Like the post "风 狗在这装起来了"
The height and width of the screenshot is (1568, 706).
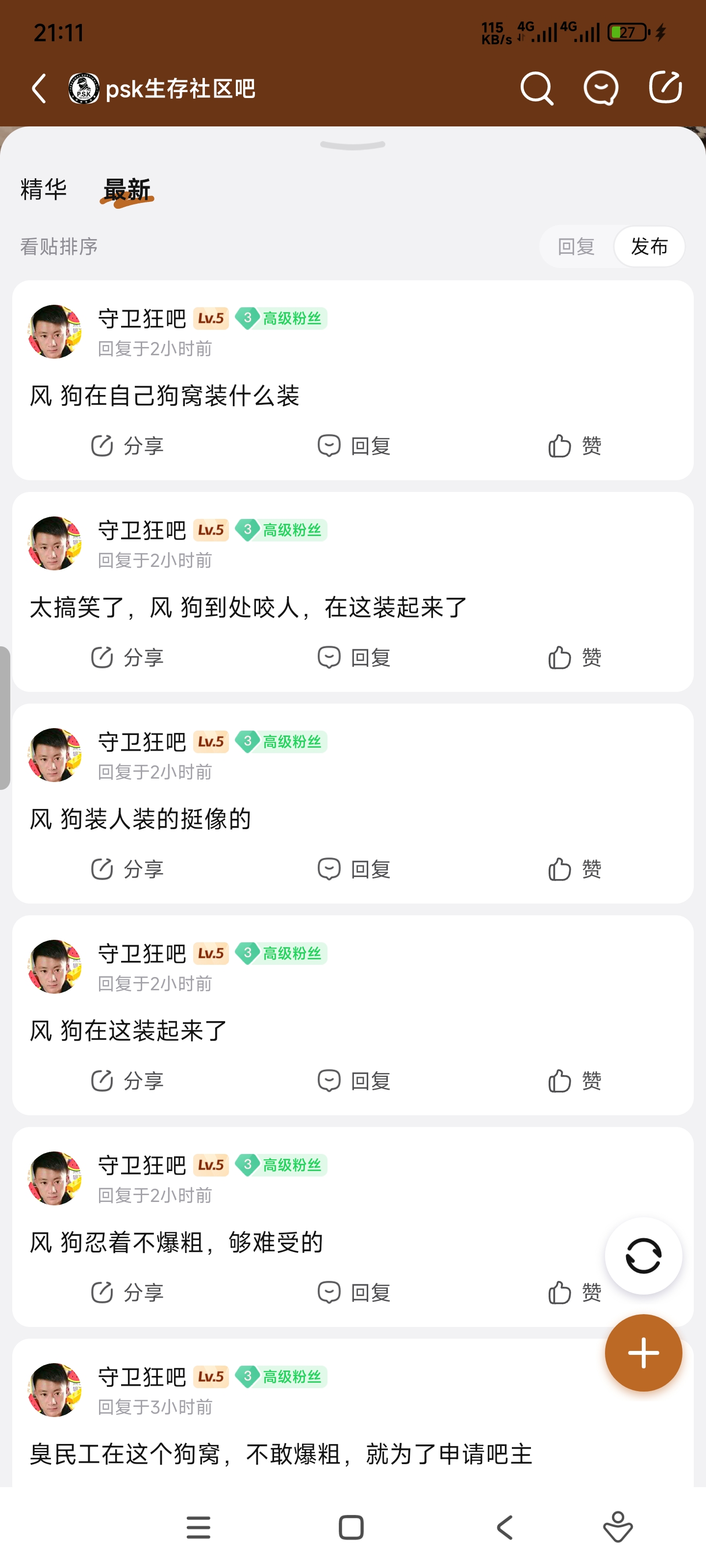(x=575, y=1081)
